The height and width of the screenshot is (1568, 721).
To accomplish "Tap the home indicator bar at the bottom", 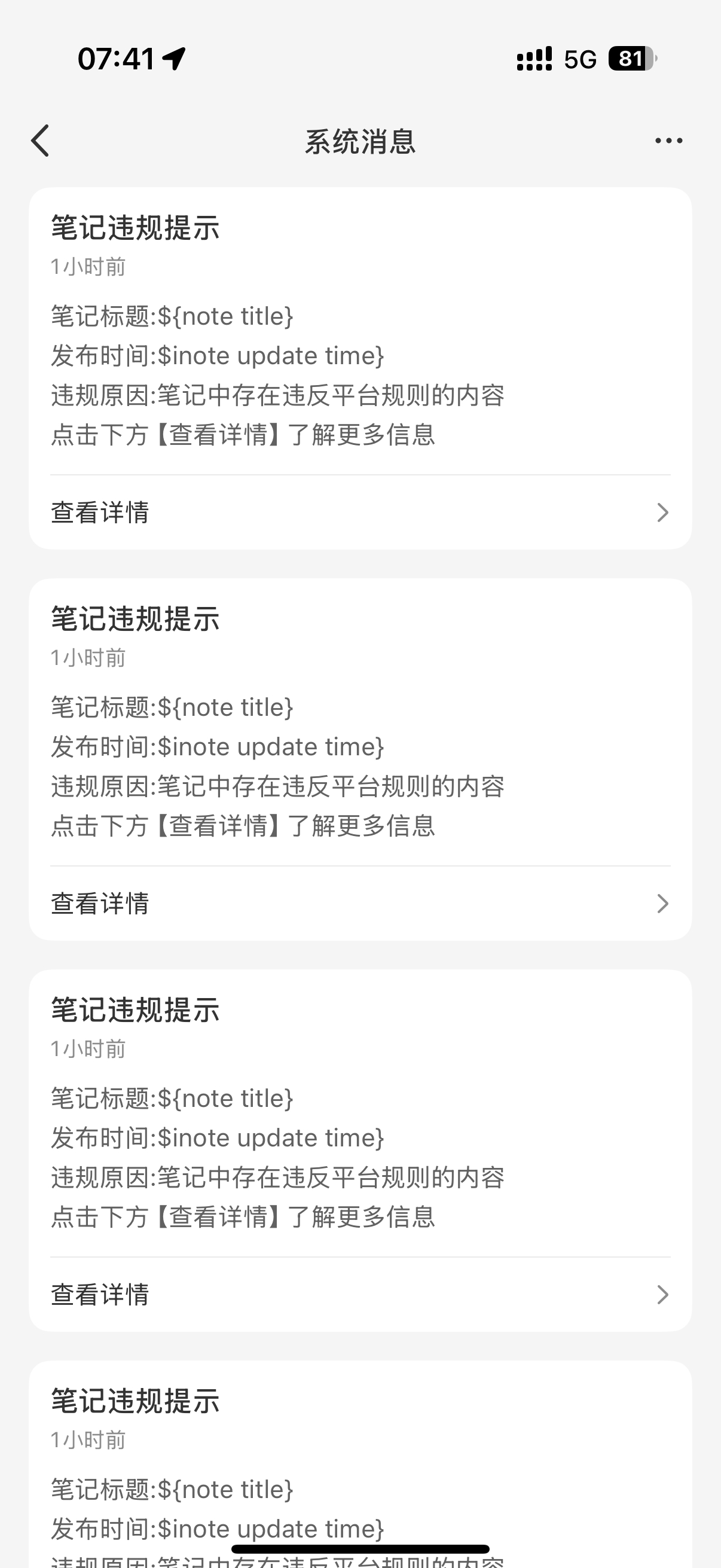I will pos(360,1546).
